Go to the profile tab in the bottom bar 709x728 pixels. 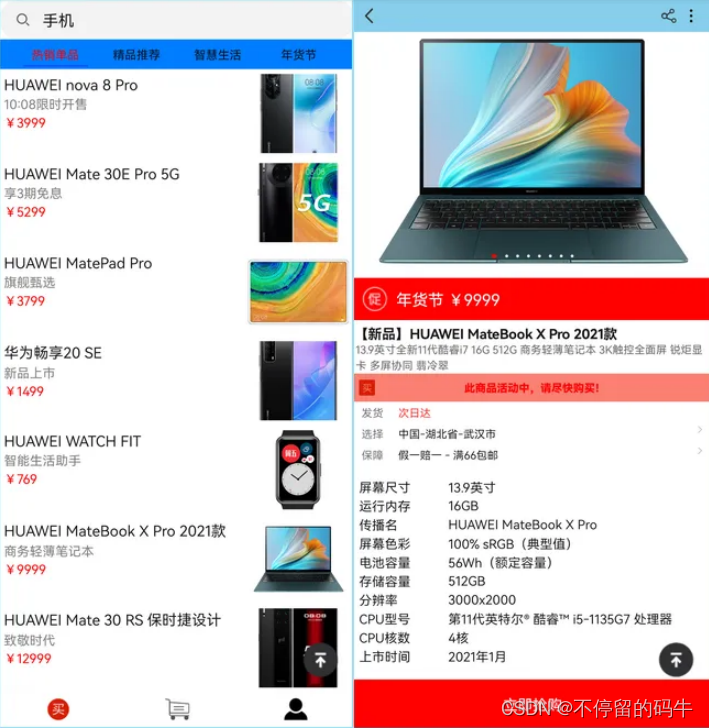[295, 709]
